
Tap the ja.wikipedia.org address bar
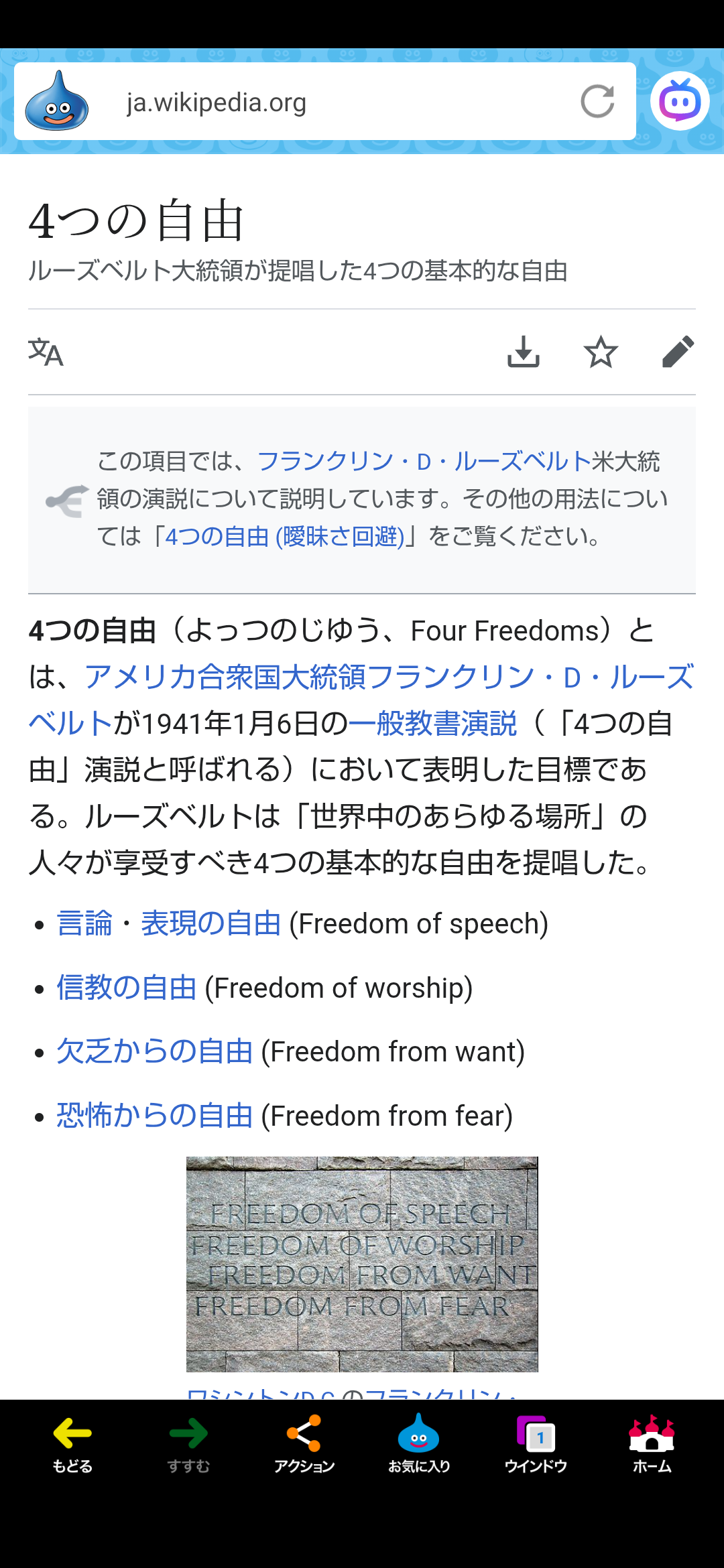322,103
